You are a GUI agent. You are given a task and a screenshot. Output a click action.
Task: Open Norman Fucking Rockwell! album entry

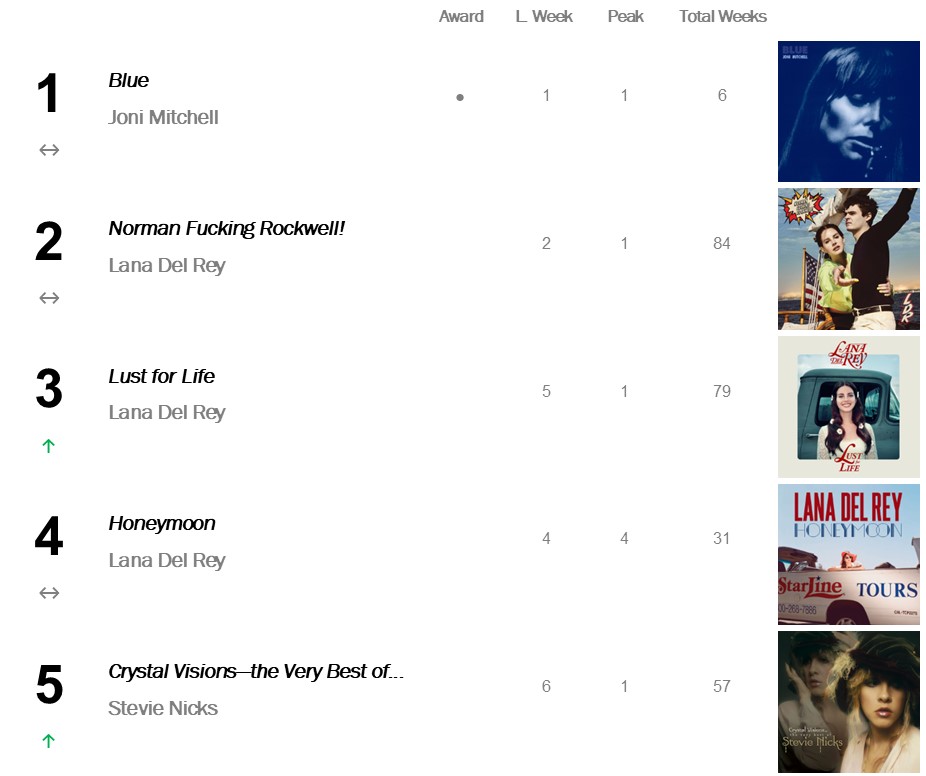pyautogui.click(x=227, y=228)
